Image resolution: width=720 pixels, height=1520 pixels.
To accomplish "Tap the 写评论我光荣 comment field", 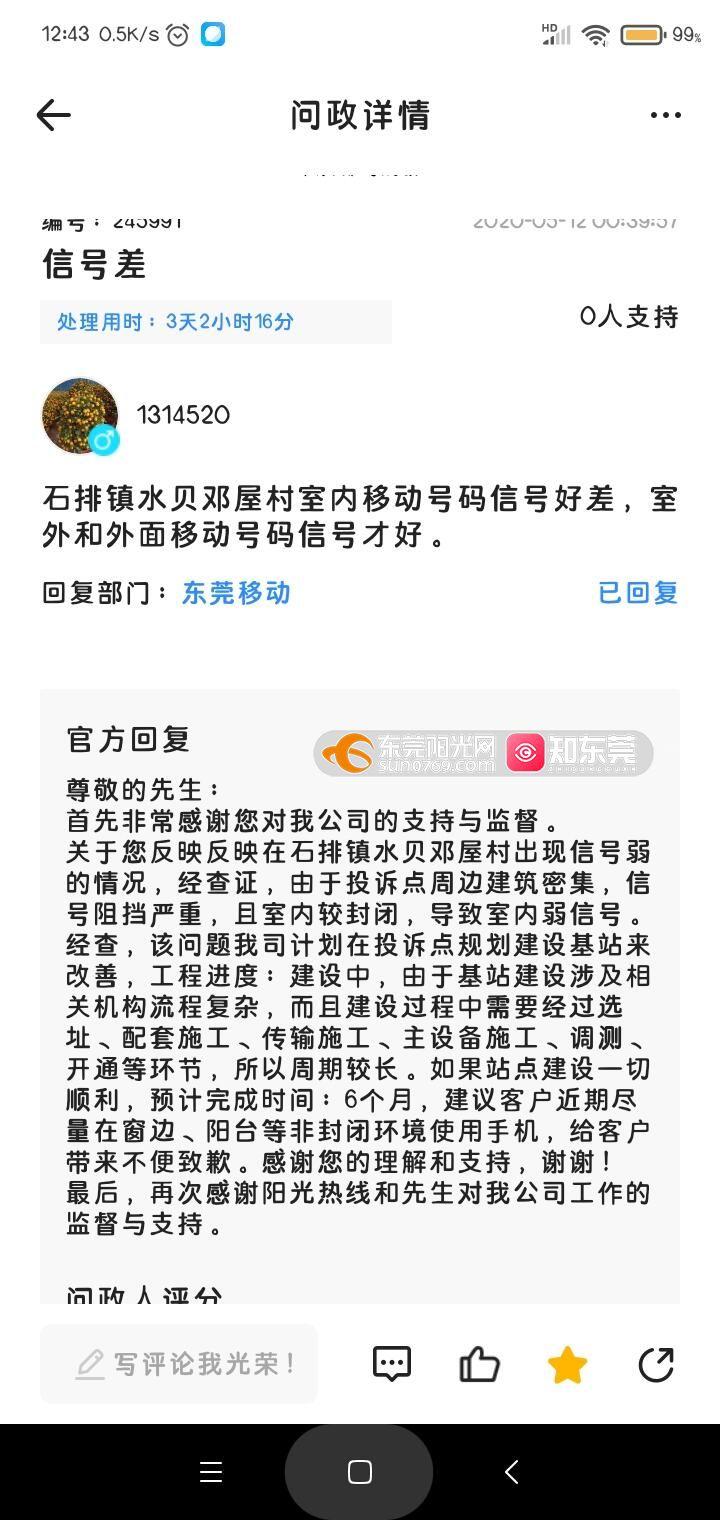I will click(179, 1364).
